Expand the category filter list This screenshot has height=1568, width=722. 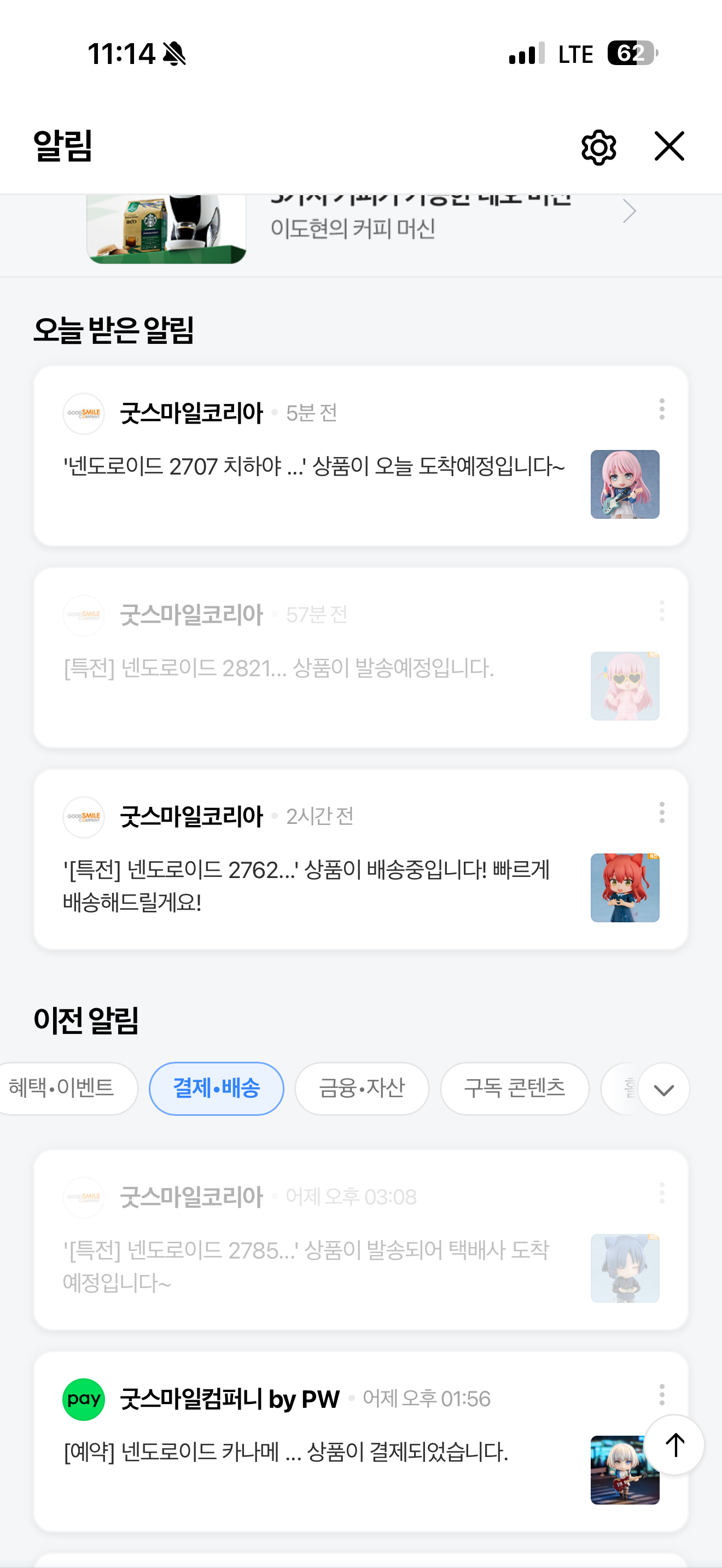point(663,1089)
